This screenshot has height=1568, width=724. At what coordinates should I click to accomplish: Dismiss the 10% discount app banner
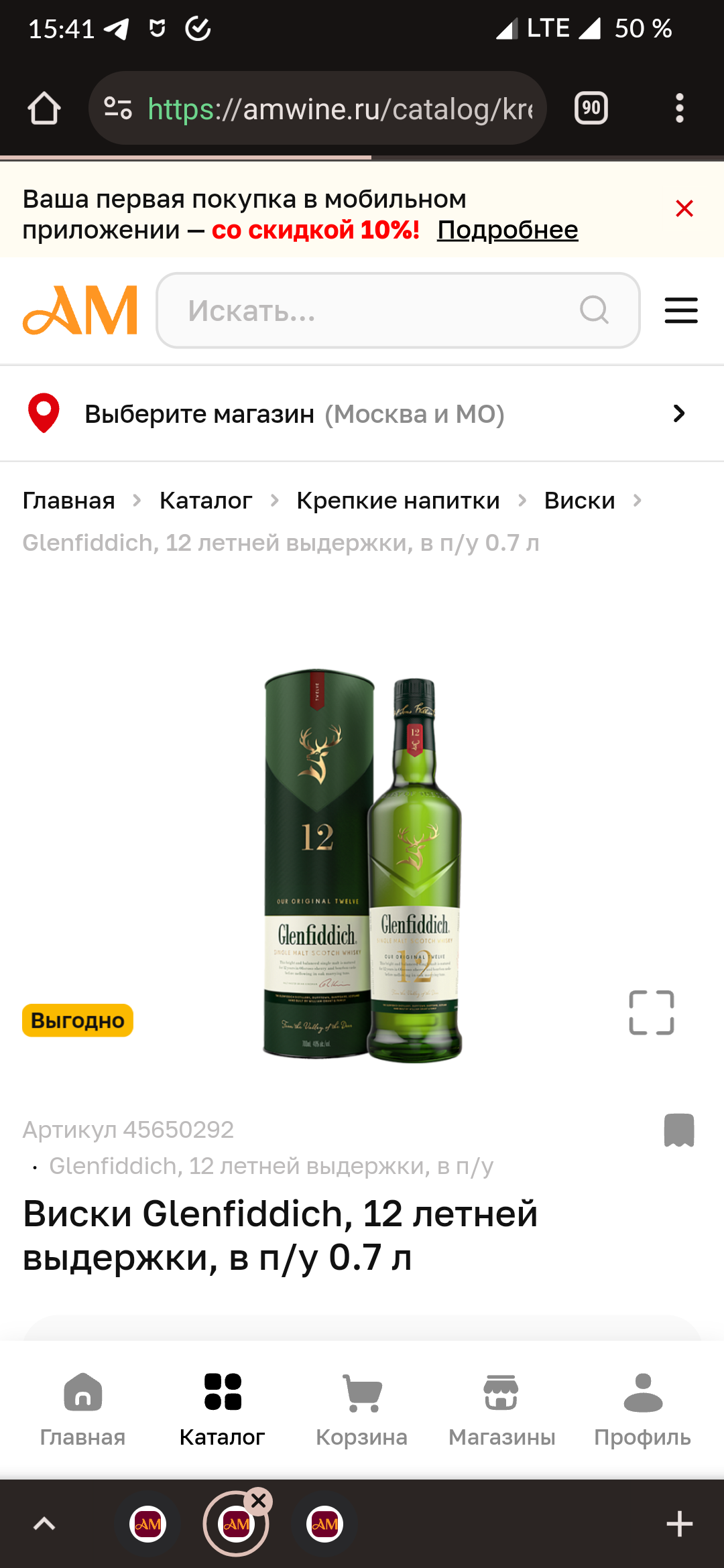point(684,209)
